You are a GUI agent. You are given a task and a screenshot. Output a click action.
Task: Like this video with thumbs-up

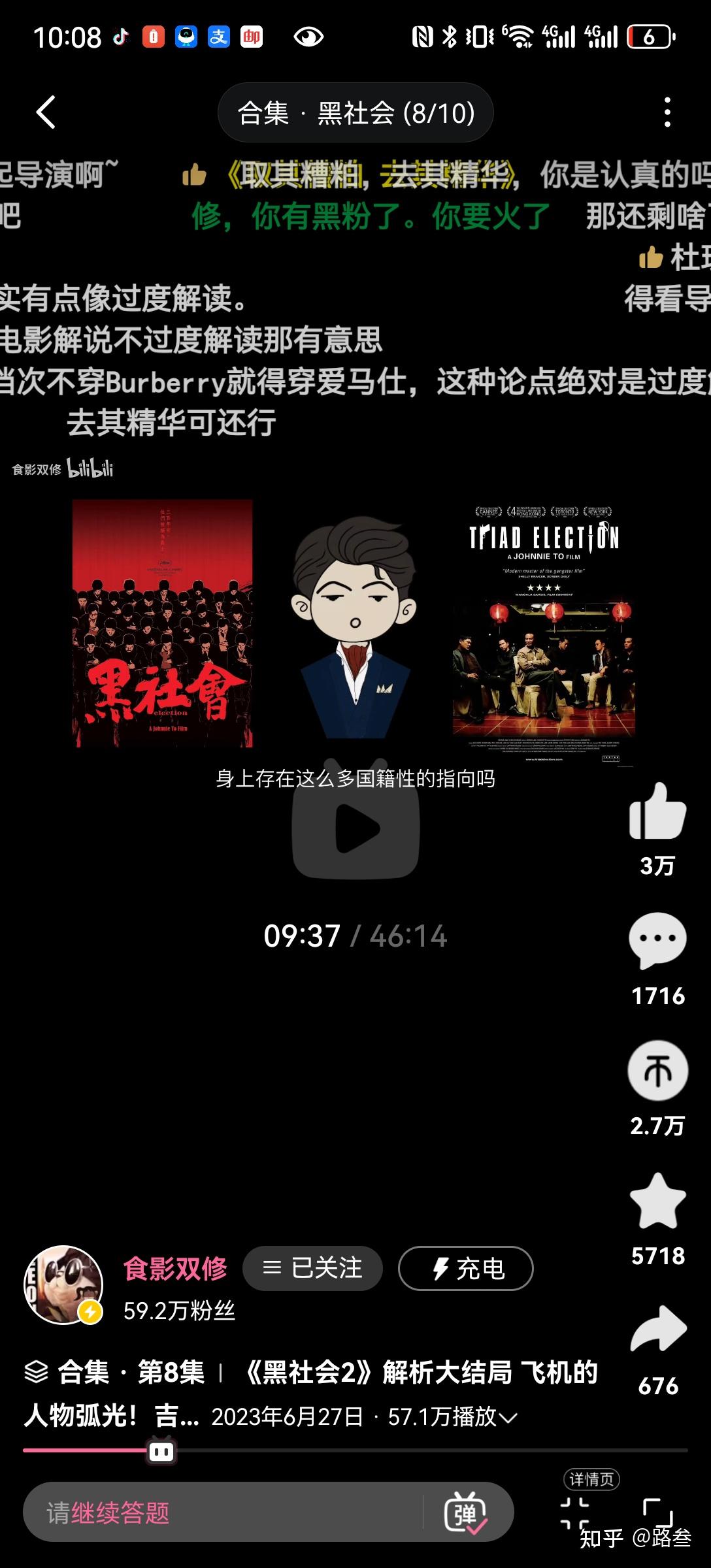657,811
